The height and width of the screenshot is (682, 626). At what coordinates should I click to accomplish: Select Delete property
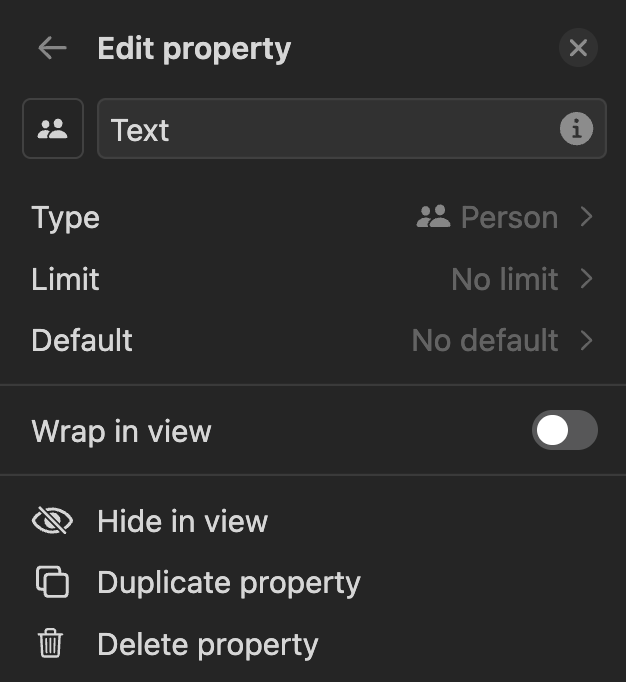coord(207,645)
